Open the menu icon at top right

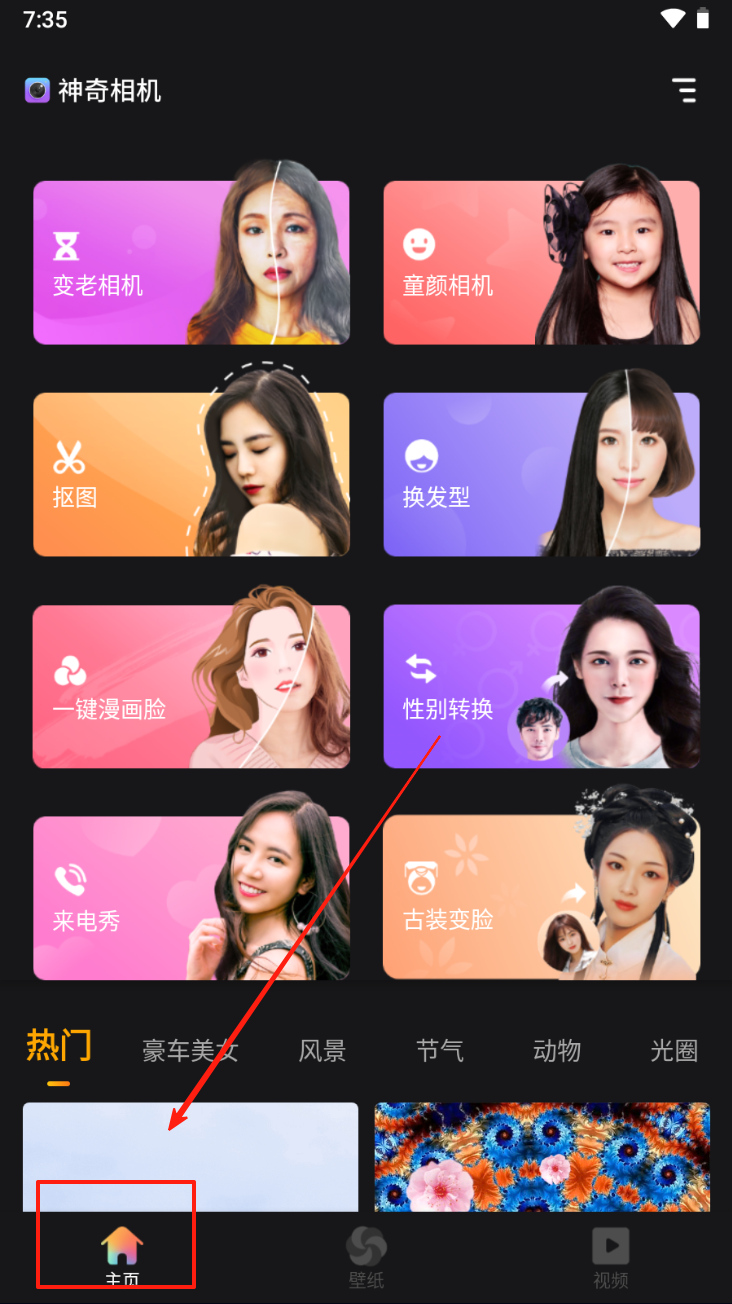pos(684,90)
